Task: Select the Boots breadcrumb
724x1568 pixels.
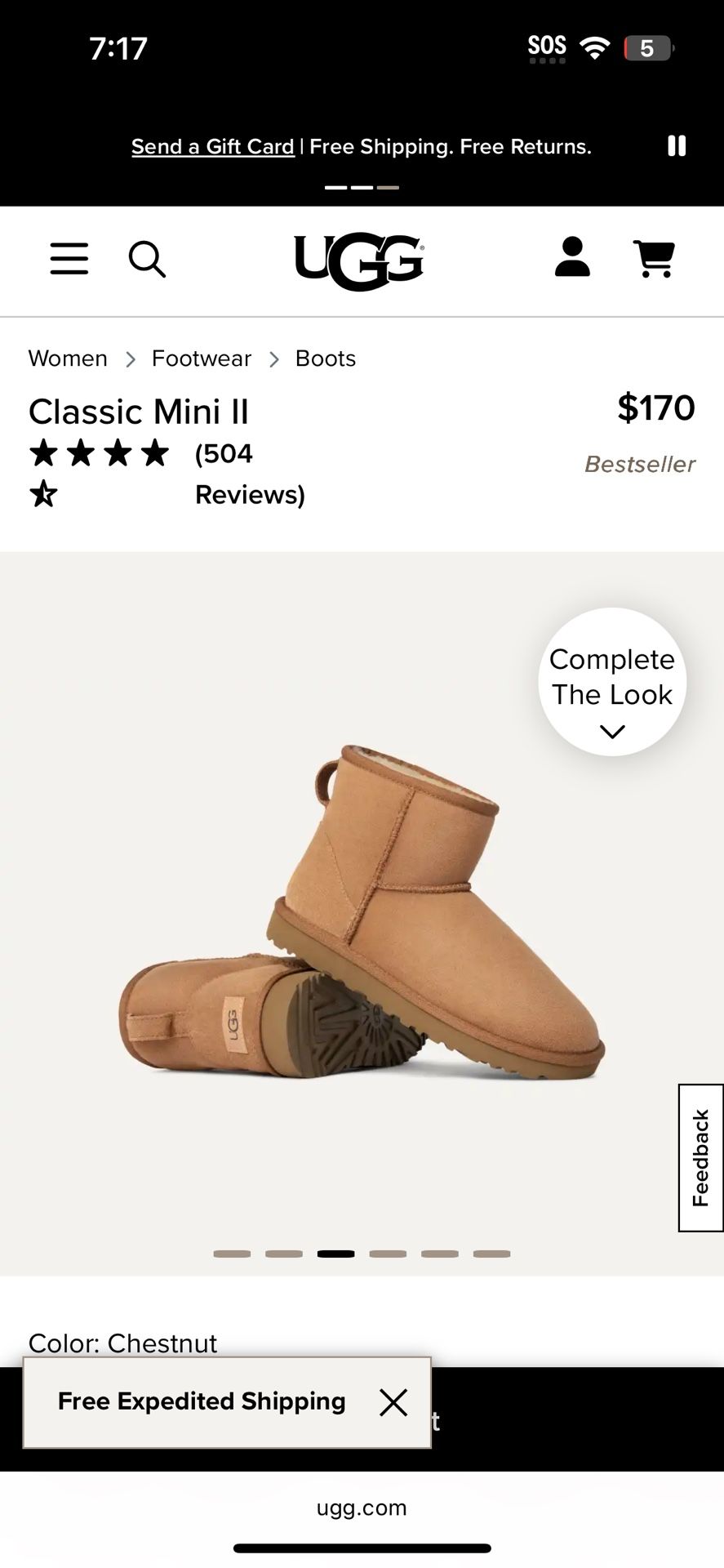Action: pyautogui.click(x=324, y=358)
